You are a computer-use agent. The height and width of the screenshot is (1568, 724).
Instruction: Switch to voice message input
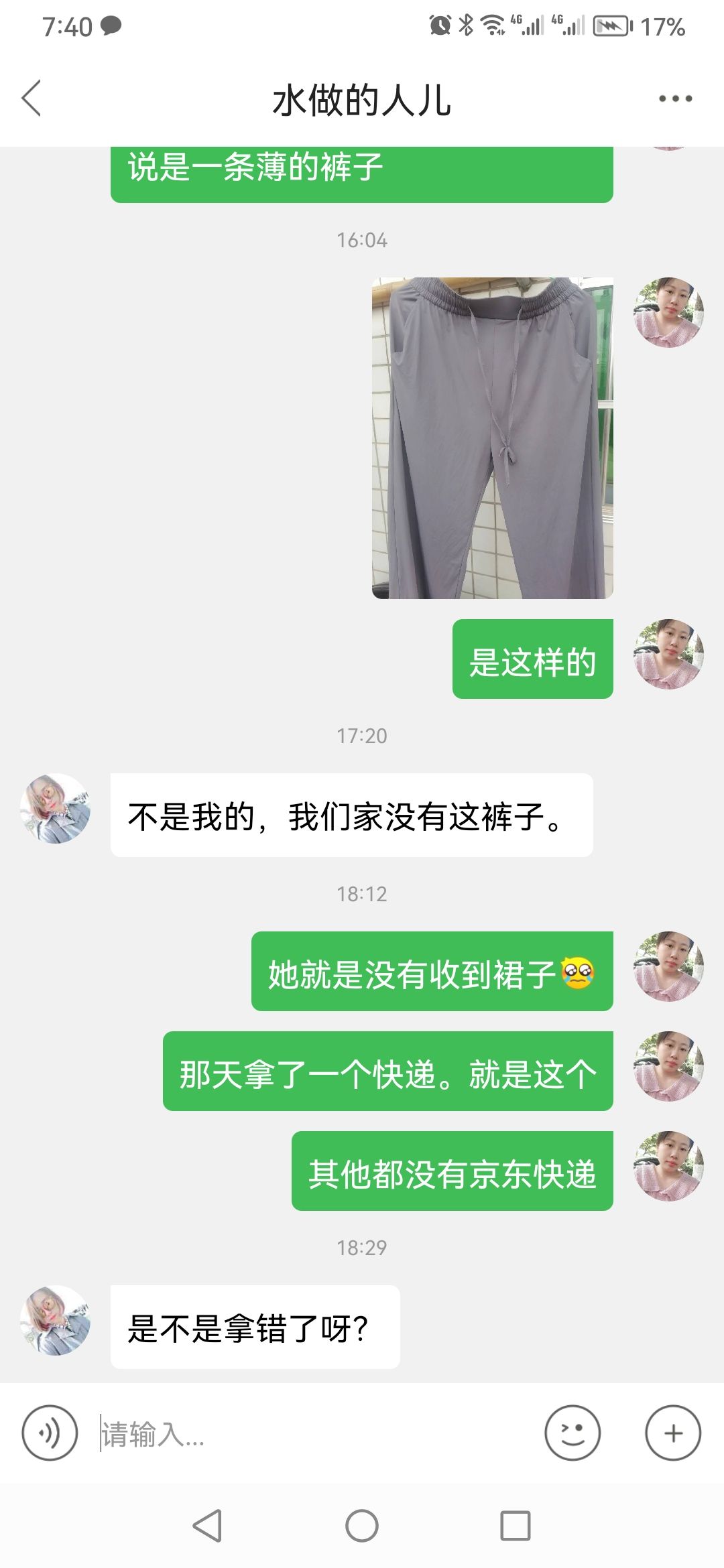click(50, 1433)
